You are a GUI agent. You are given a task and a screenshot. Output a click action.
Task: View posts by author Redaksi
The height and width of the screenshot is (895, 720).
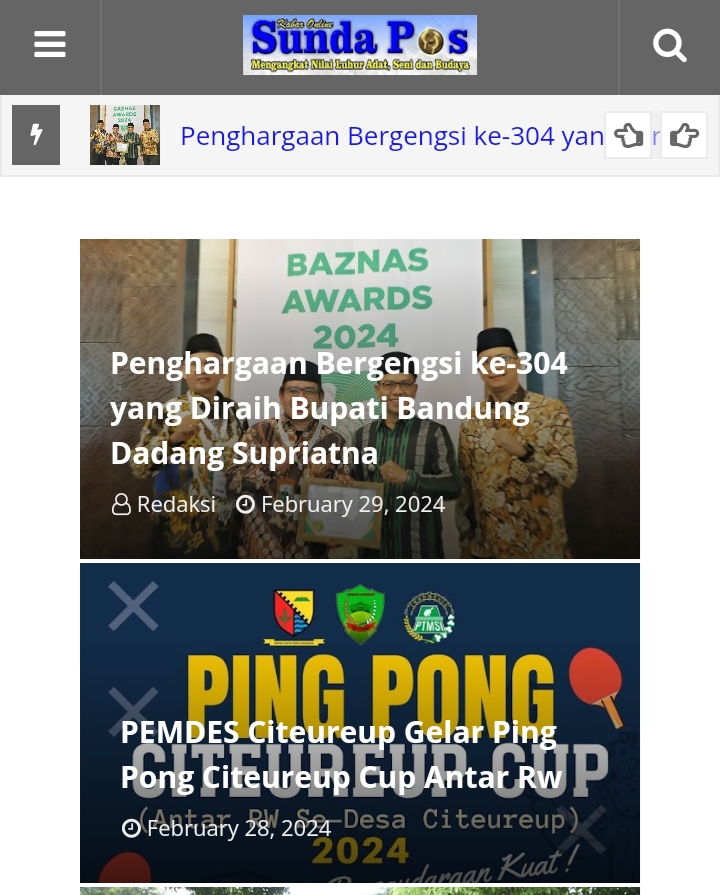tap(175, 504)
